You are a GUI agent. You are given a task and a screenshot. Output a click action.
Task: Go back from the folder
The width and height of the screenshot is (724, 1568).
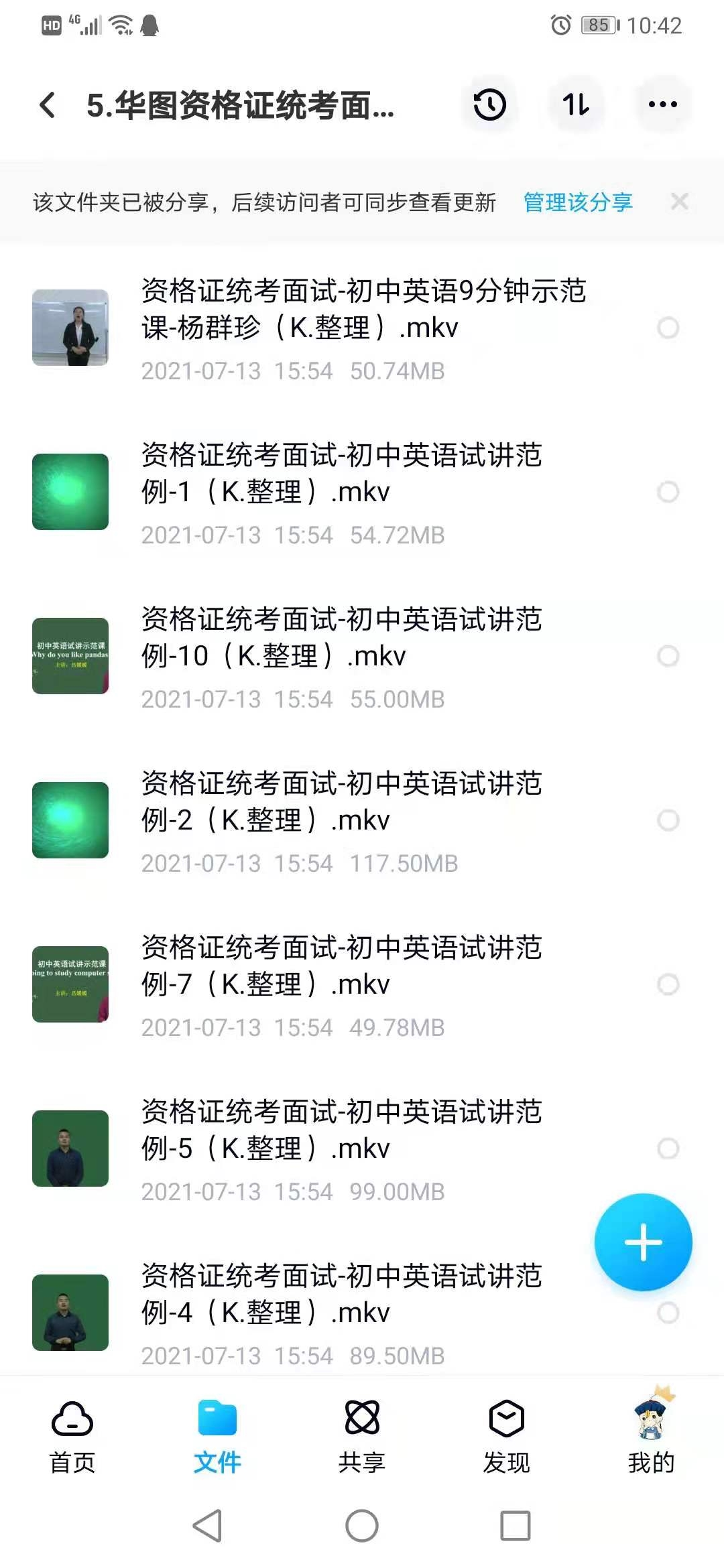click(x=48, y=105)
